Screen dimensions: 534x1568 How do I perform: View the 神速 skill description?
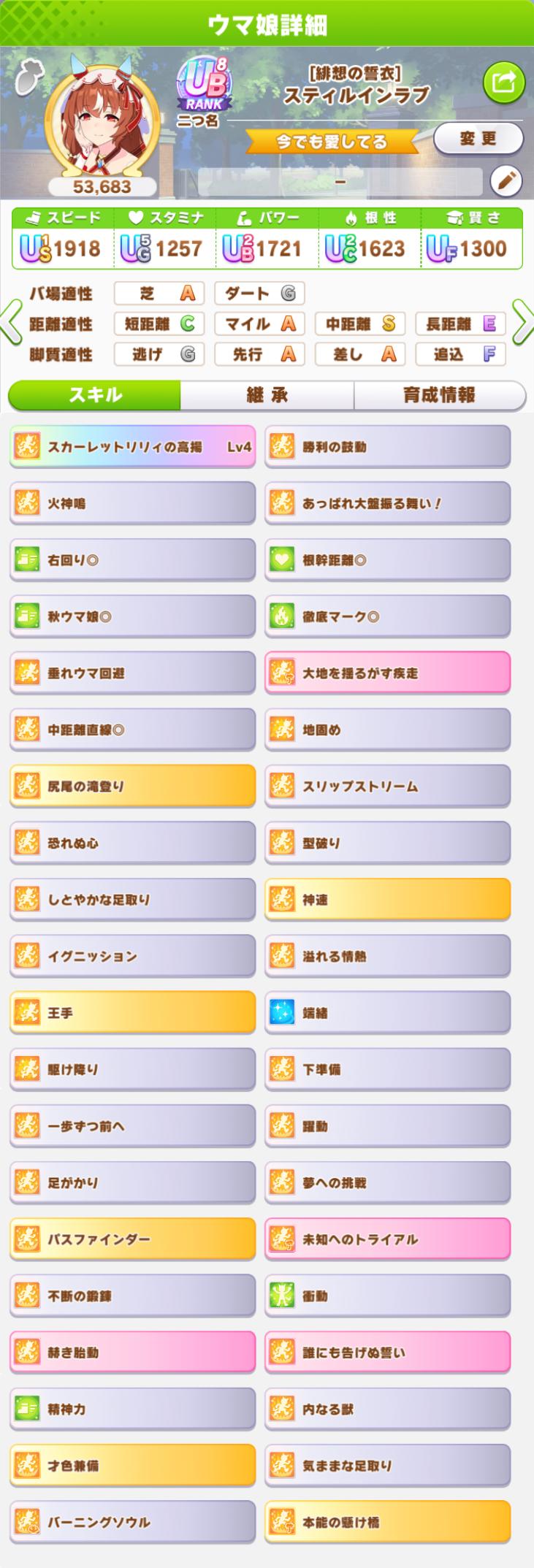pyautogui.click(x=387, y=899)
